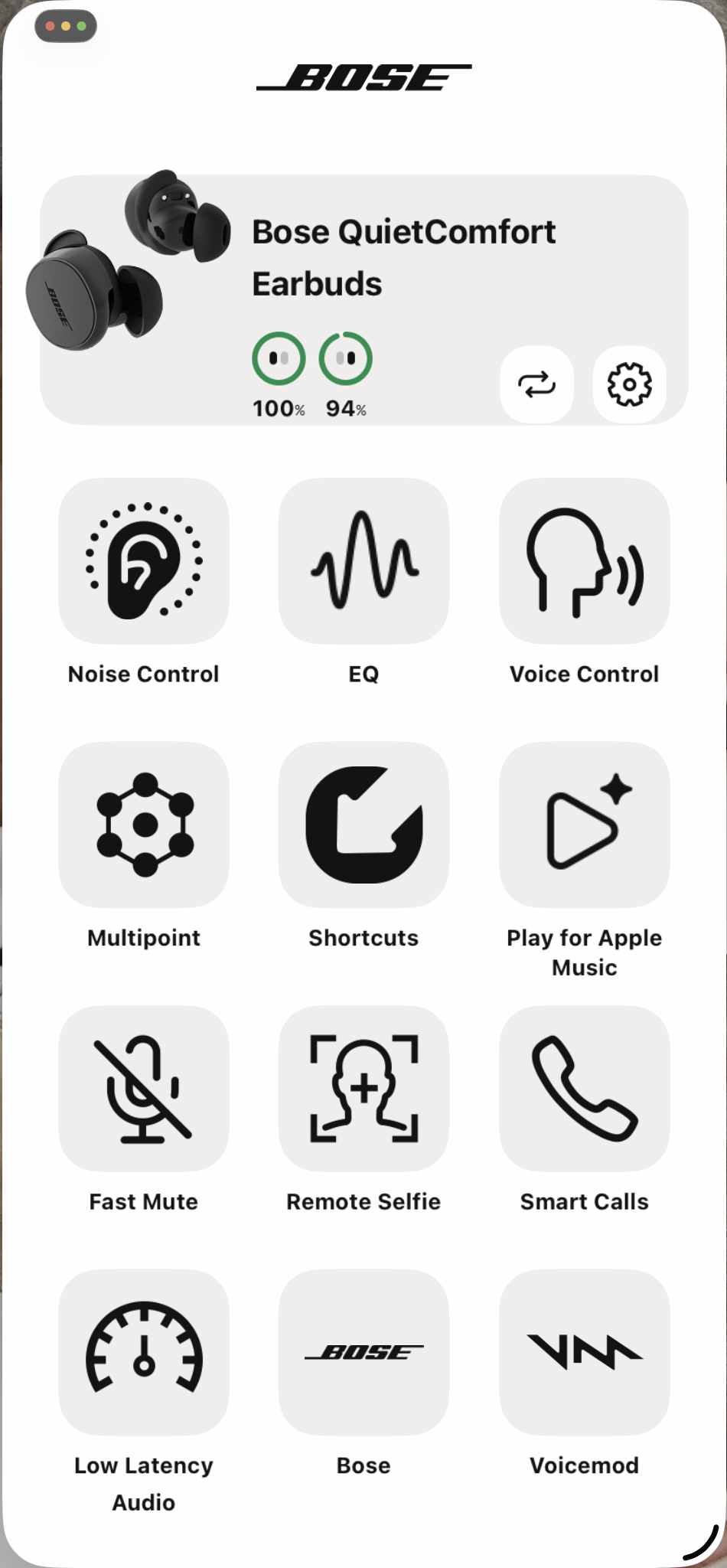Launch Remote Selfie

(x=363, y=1088)
